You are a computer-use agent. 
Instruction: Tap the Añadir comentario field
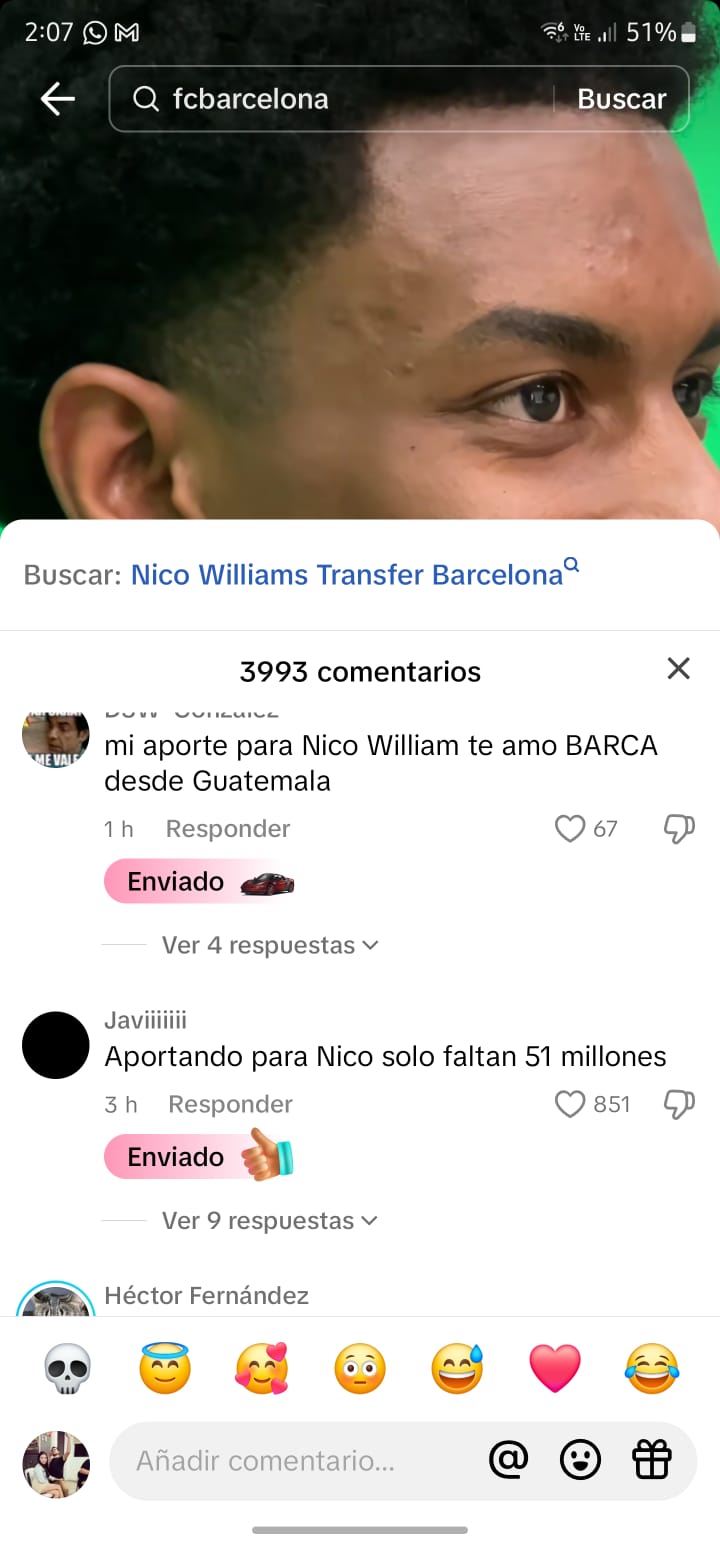(x=290, y=1461)
